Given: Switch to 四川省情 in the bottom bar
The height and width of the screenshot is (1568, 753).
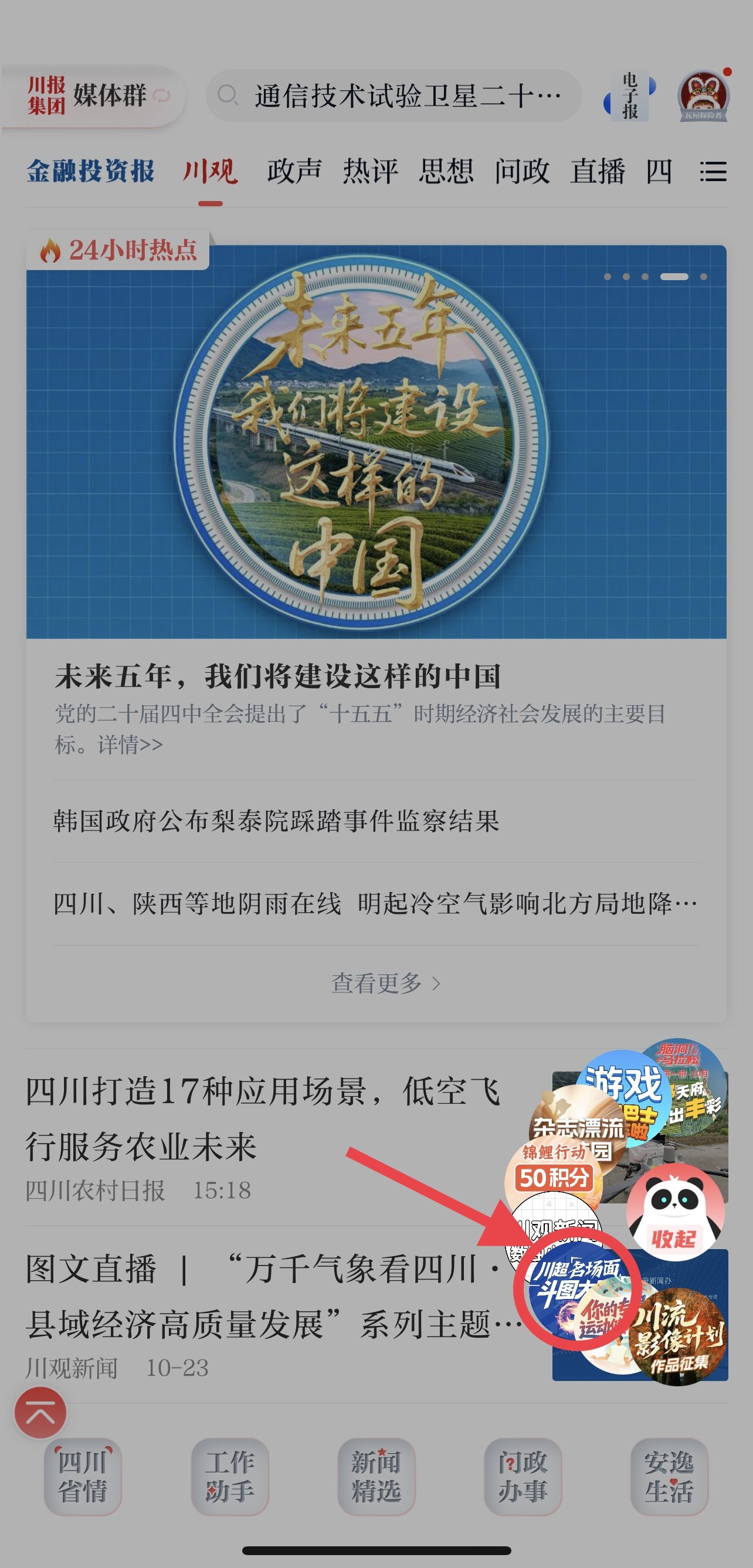Looking at the screenshot, I should pyautogui.click(x=82, y=1476).
